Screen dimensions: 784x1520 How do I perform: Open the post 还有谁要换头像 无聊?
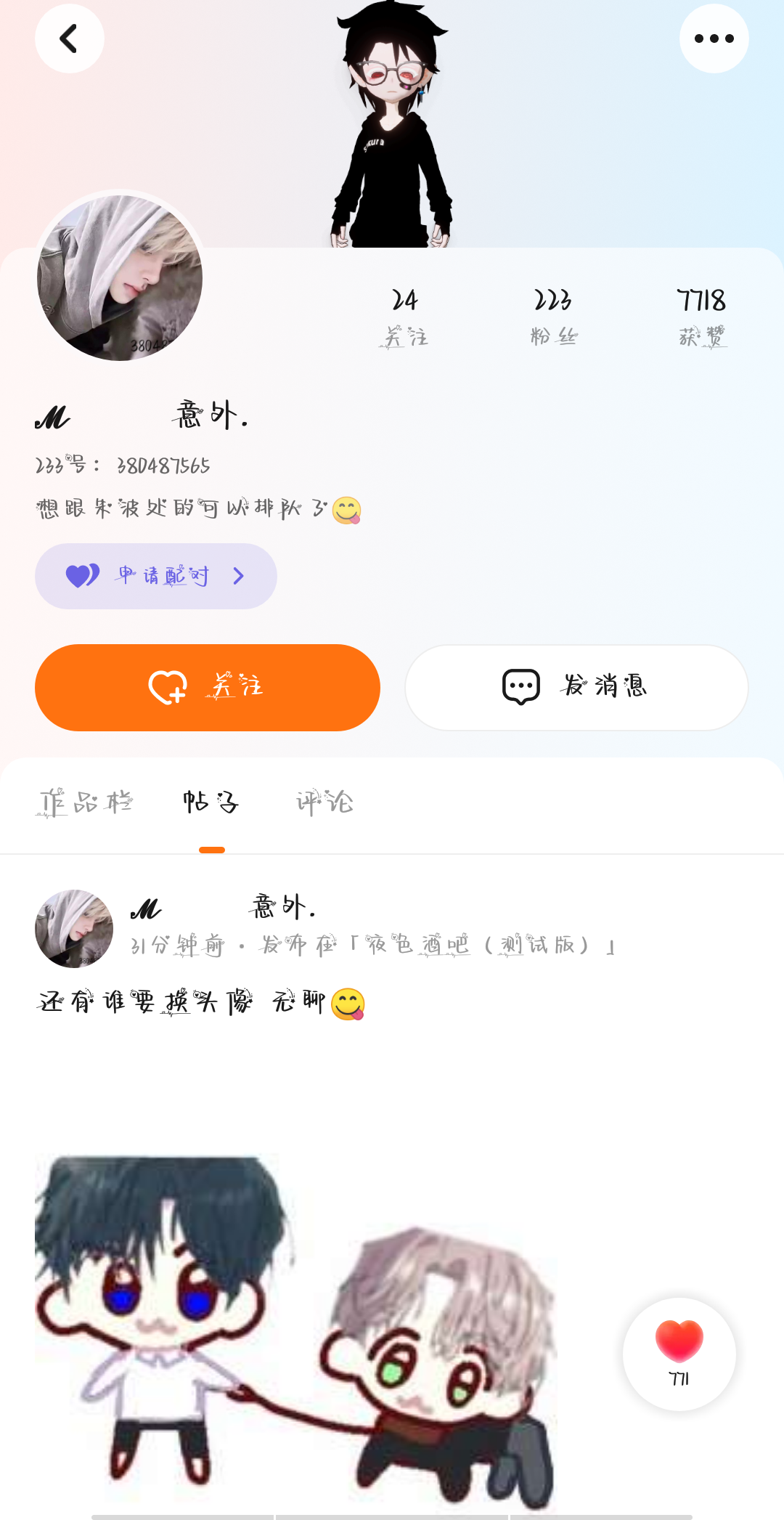pos(181,1003)
